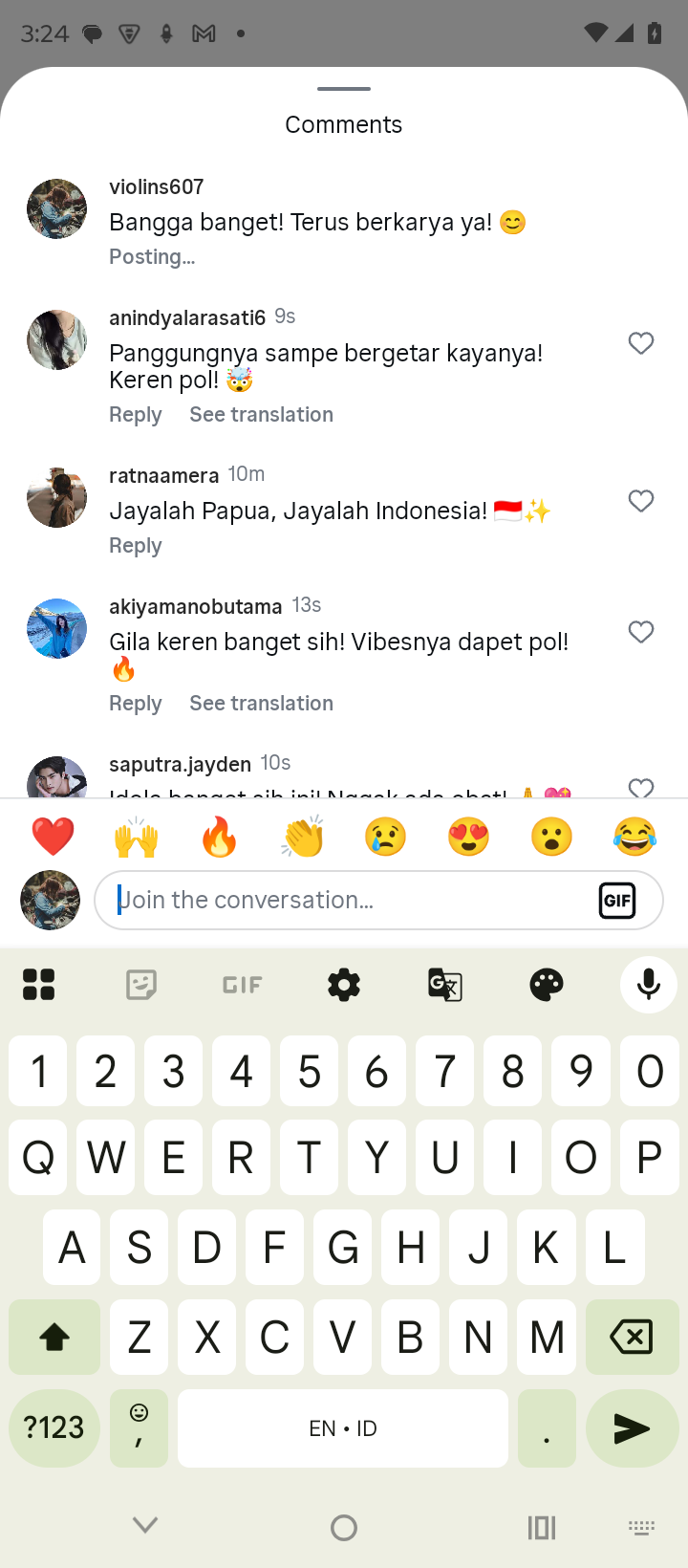See translation of anindyalarasati6's comment
Image resolution: width=688 pixels, height=1568 pixels.
261,415
